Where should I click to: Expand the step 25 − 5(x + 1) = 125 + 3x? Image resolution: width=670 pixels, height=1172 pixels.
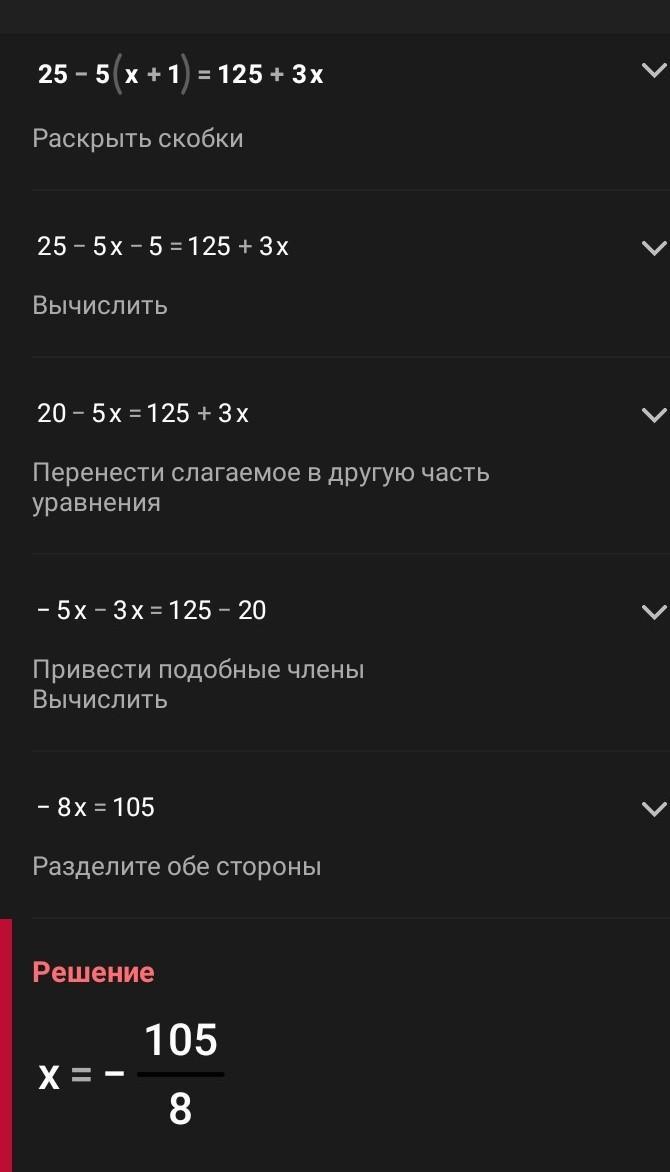[653, 71]
